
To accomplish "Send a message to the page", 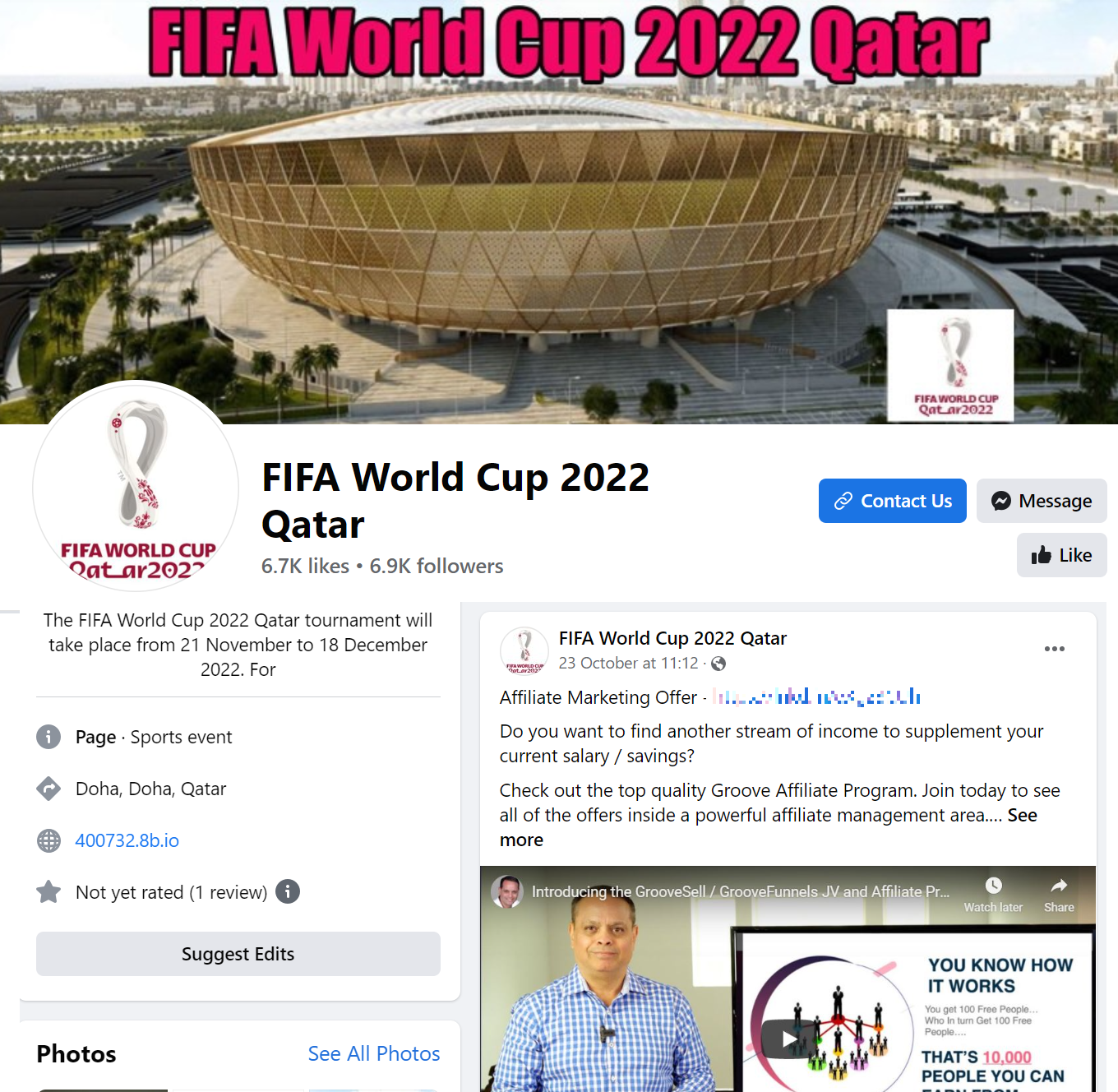I will click(x=1041, y=501).
